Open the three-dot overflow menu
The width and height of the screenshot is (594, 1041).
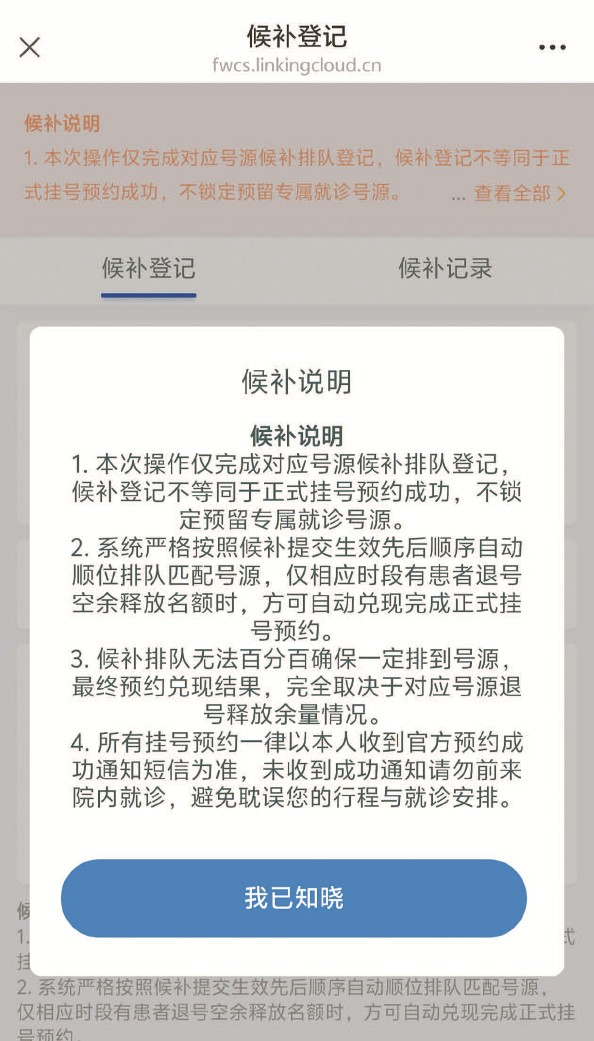point(552,47)
